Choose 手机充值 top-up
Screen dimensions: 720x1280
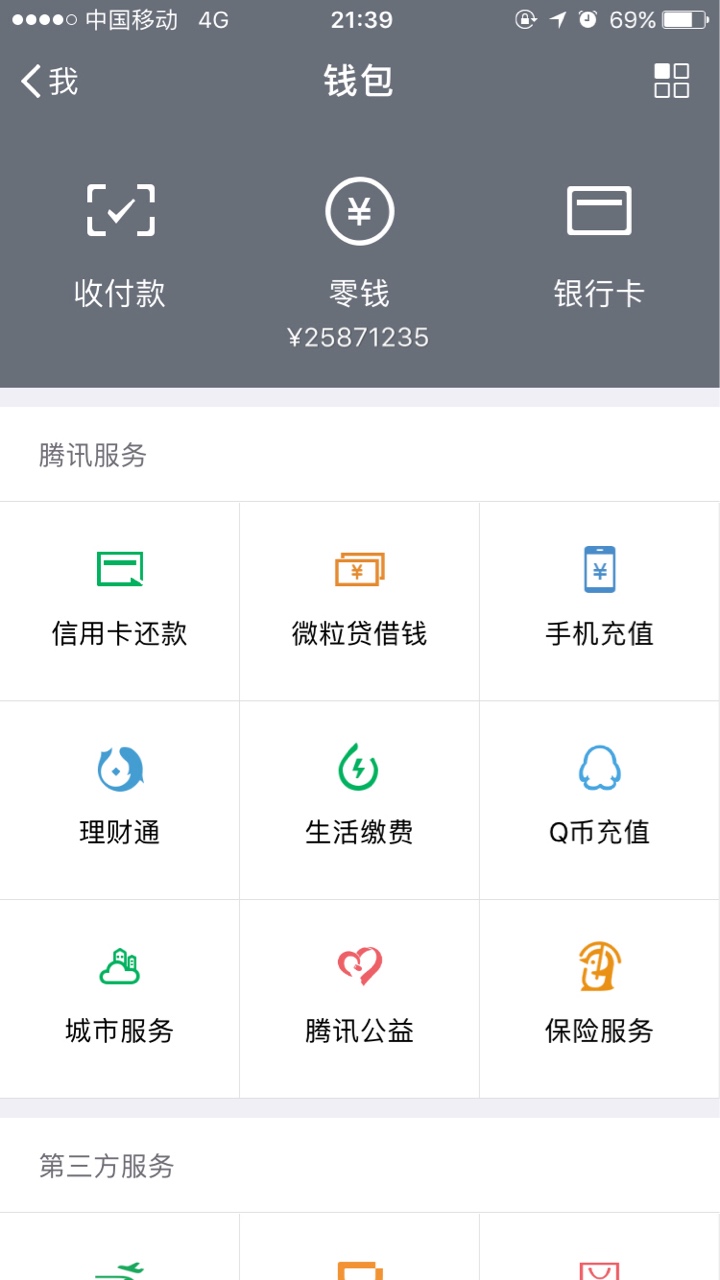coord(600,601)
